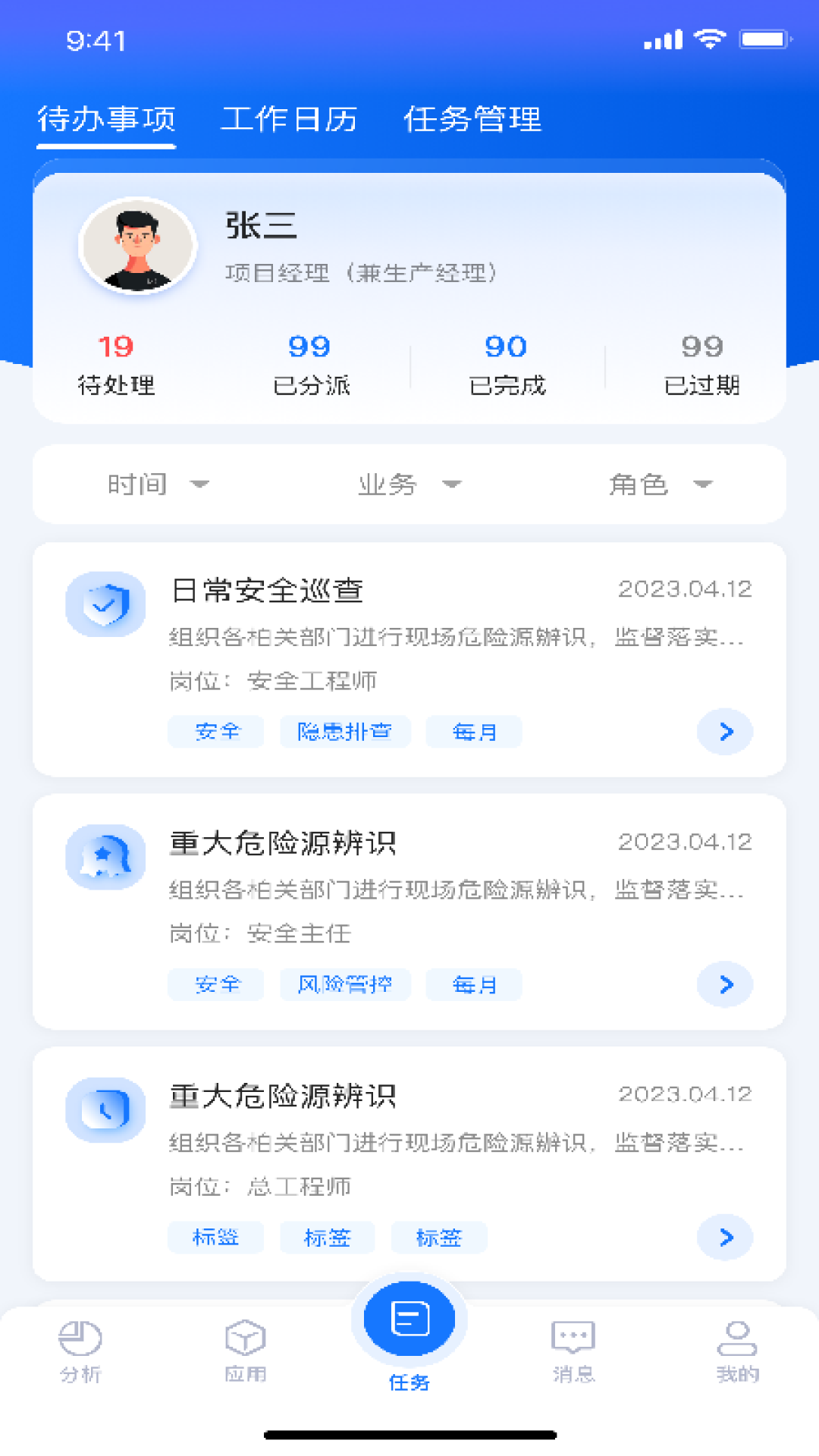Open details of 日常安全巡查 via arrow button
This screenshot has height=1456, width=819.
tap(725, 731)
